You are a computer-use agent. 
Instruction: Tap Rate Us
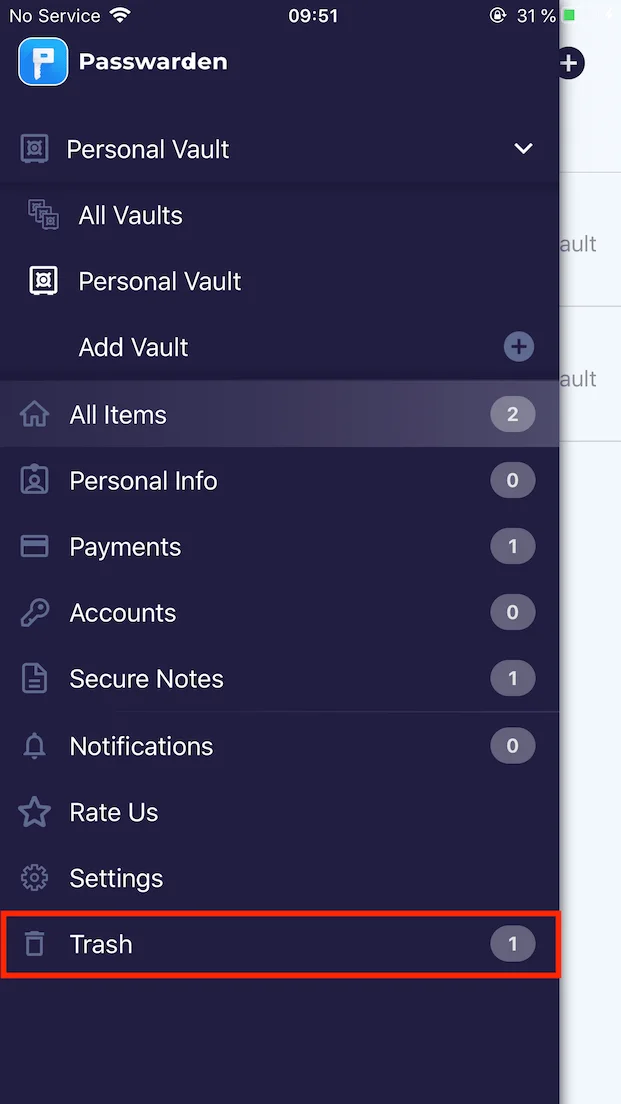pyautogui.click(x=113, y=812)
